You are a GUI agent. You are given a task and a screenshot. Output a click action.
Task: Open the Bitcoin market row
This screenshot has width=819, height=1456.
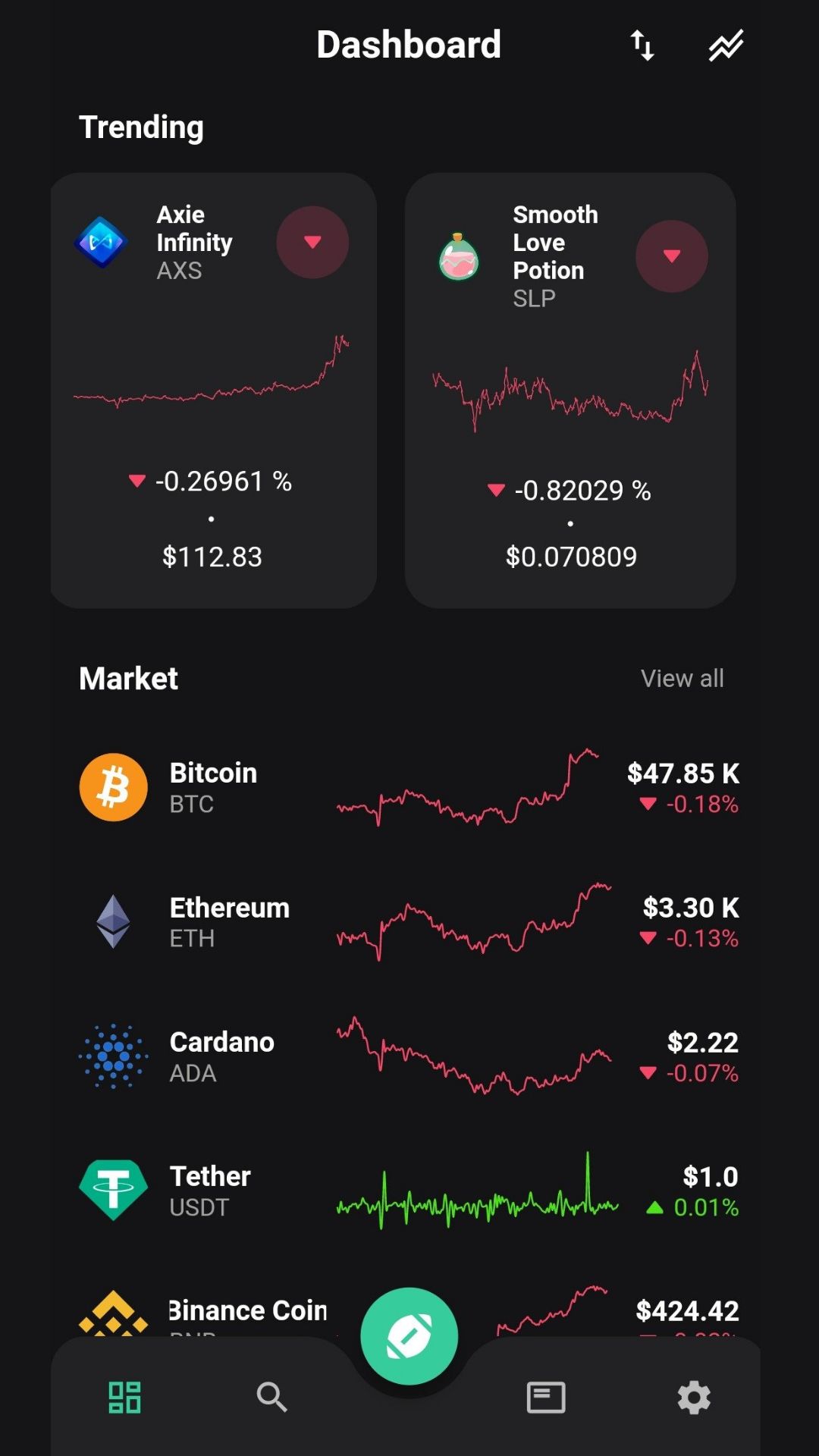pyautogui.click(x=409, y=787)
